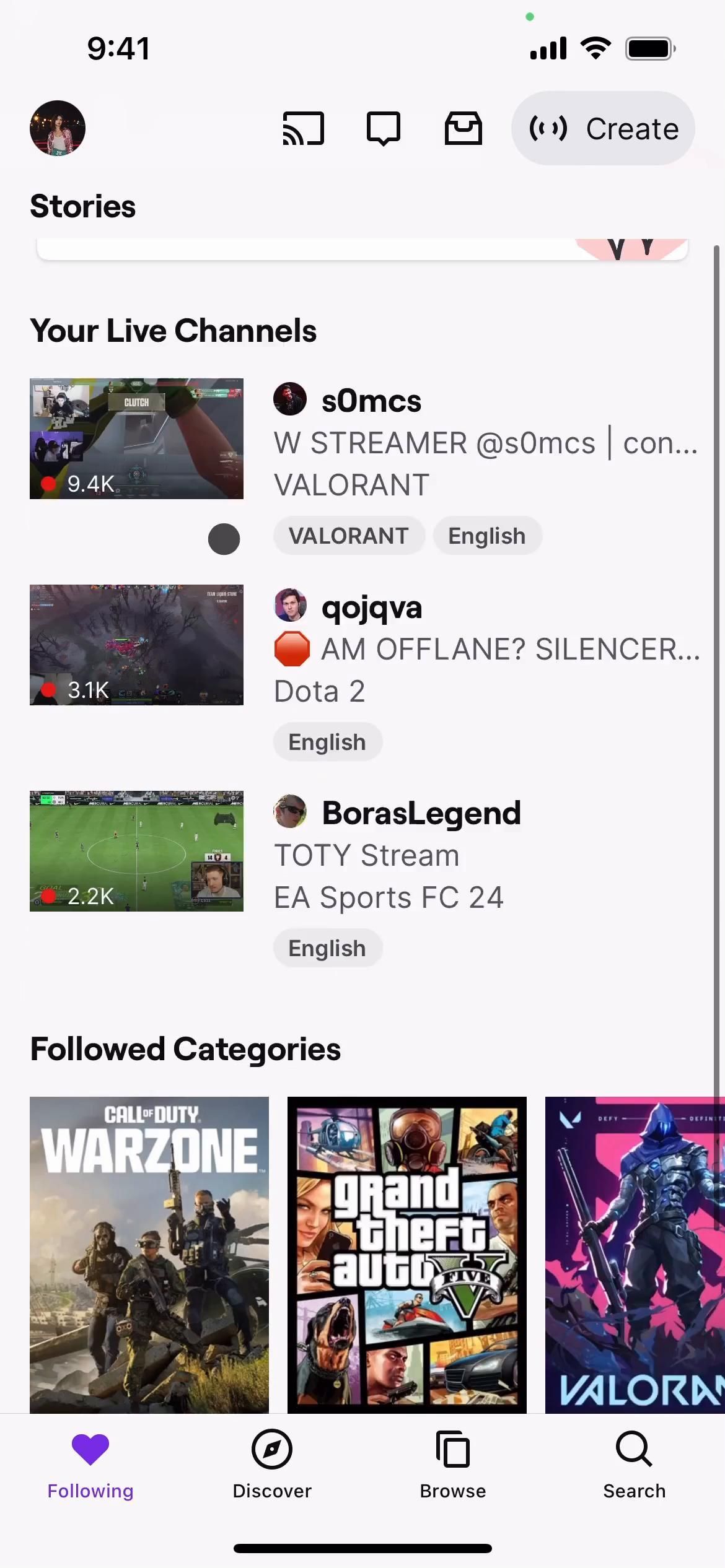725x1568 pixels.
Task: Open the qojqva Dota 2 stream
Action: point(136,645)
